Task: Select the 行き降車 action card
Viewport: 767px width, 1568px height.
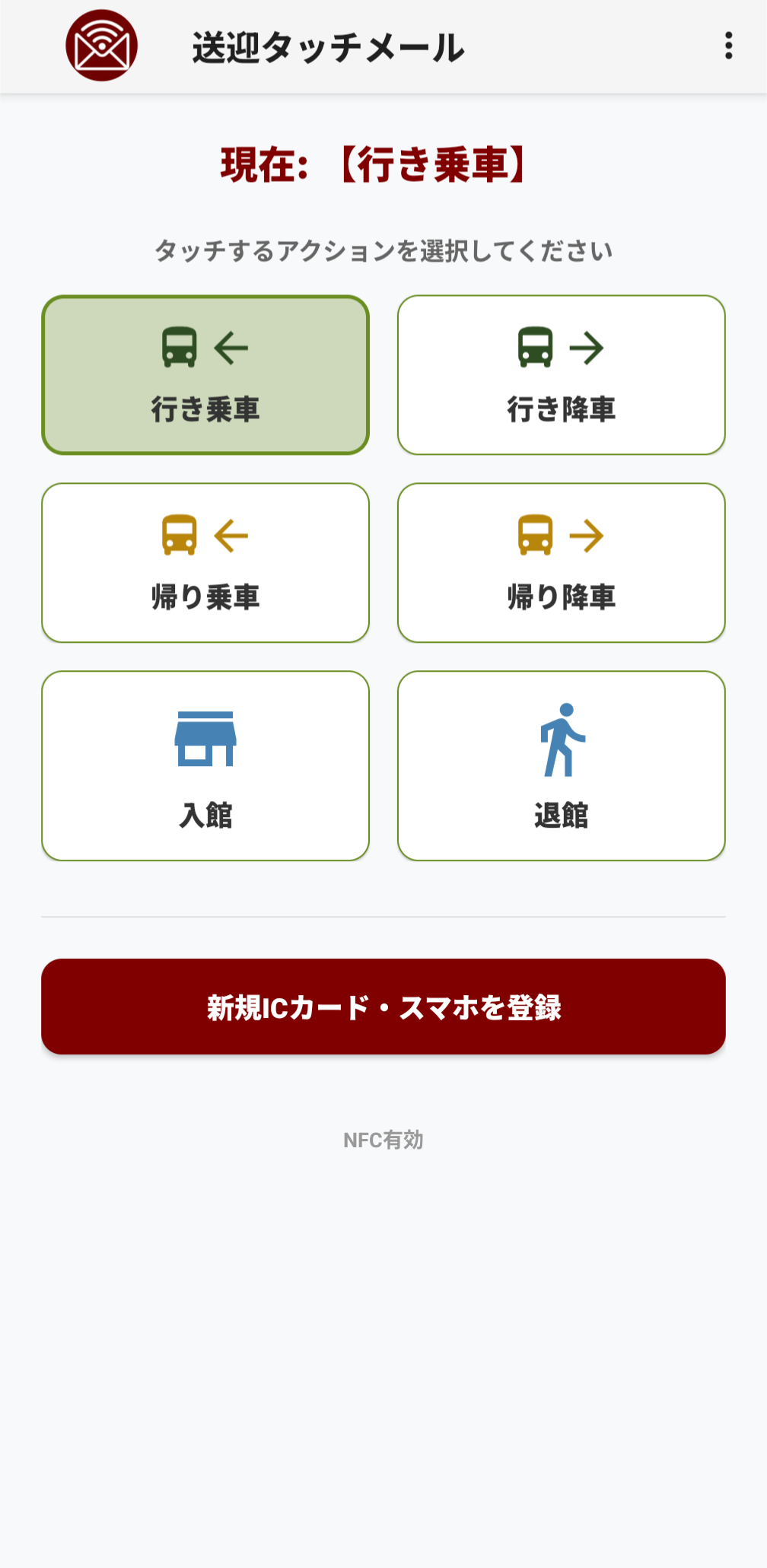Action: click(562, 374)
